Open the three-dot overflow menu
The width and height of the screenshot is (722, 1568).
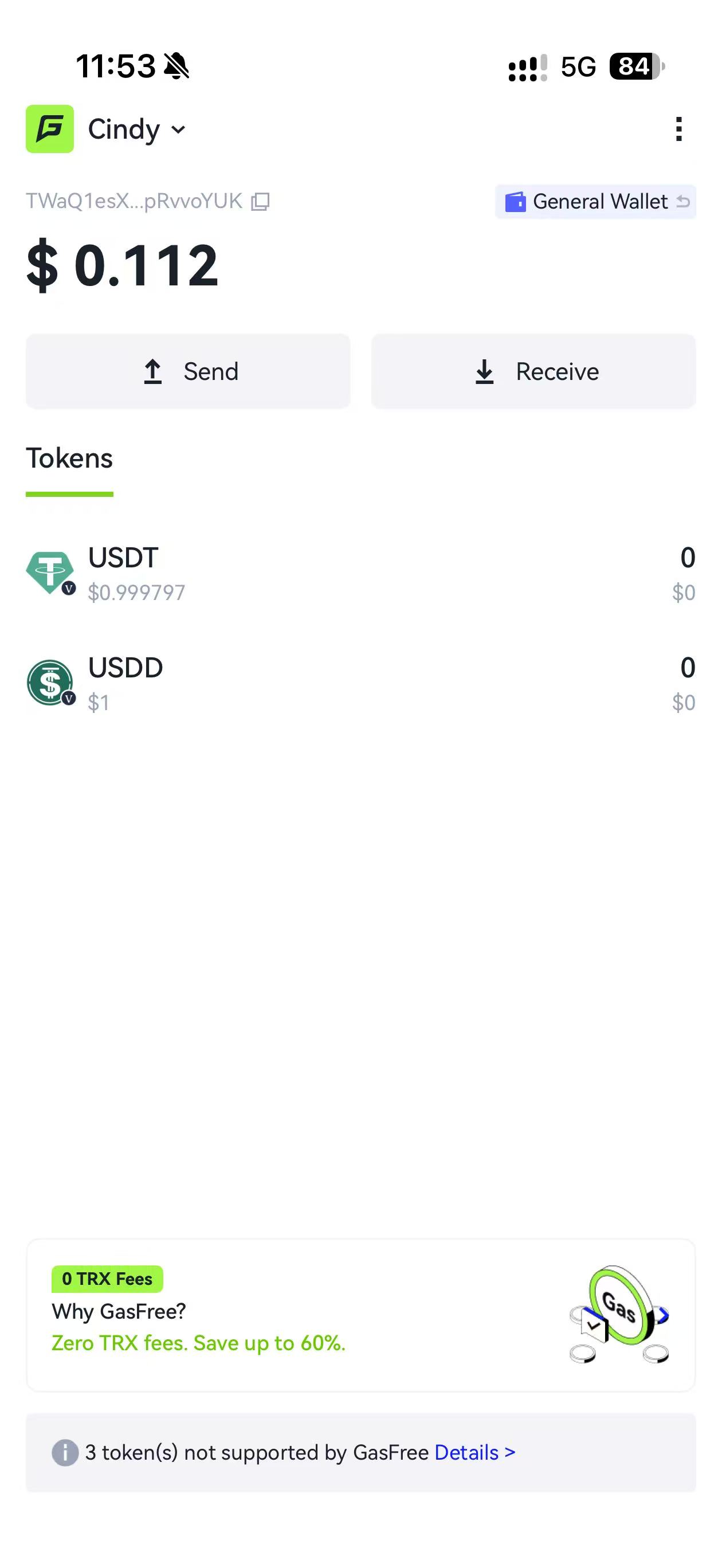[679, 129]
